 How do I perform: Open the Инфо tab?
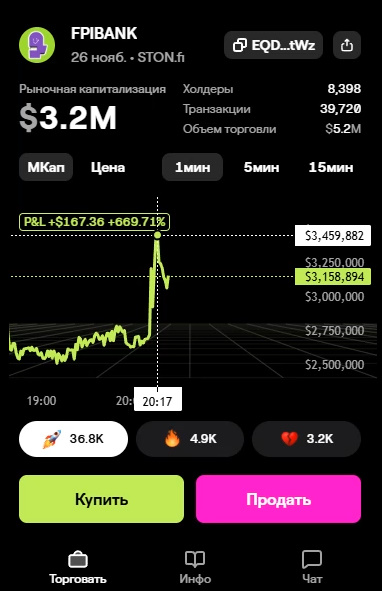point(195,567)
